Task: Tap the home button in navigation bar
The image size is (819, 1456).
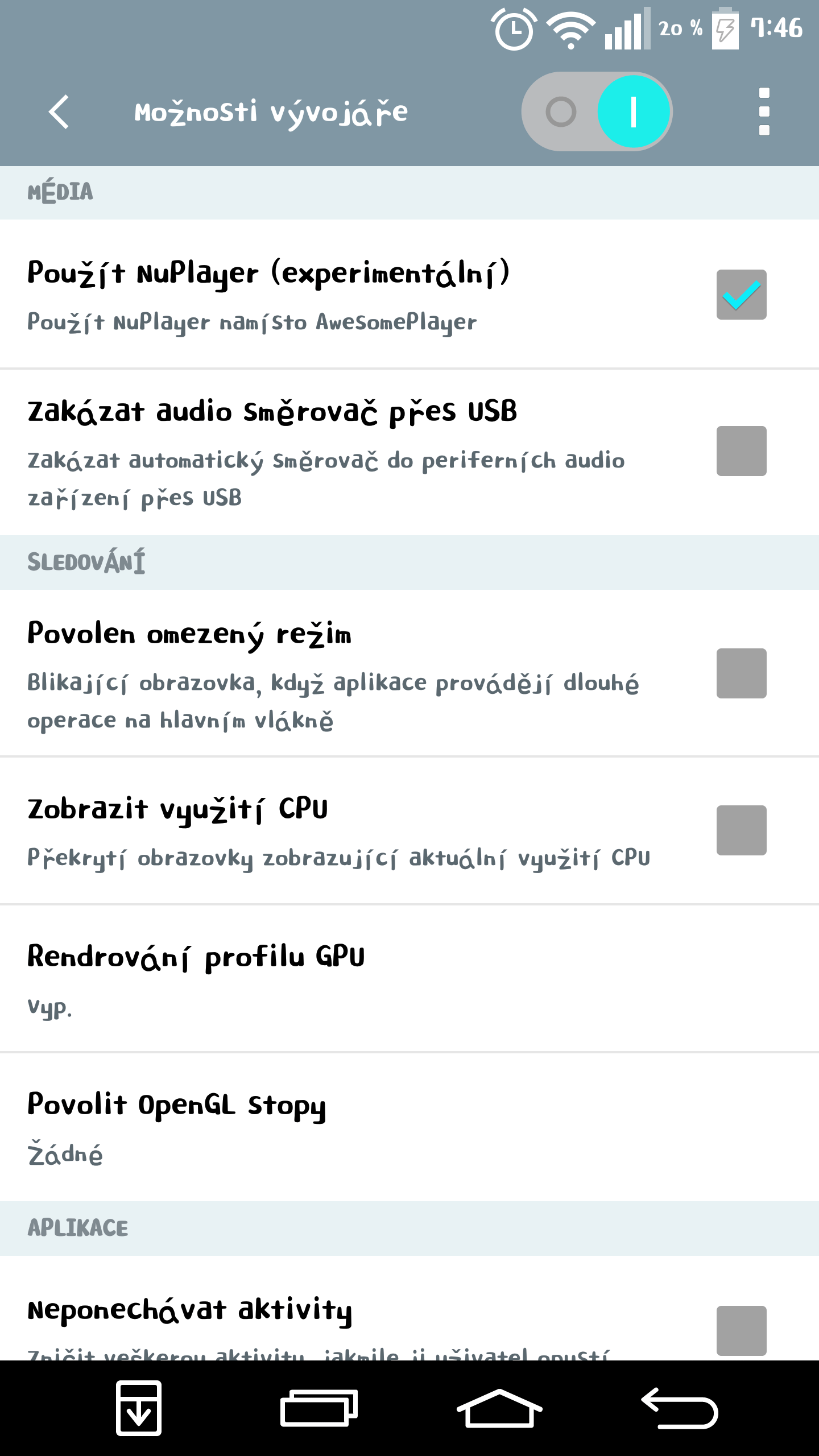Action: 499,1408
